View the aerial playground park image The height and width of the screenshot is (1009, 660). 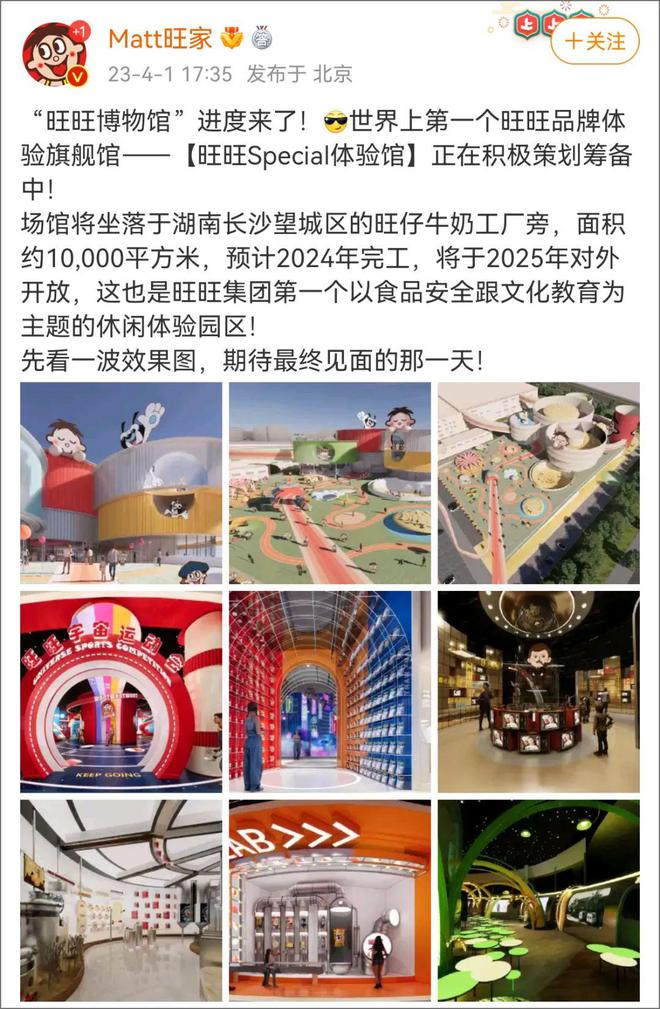(330, 483)
